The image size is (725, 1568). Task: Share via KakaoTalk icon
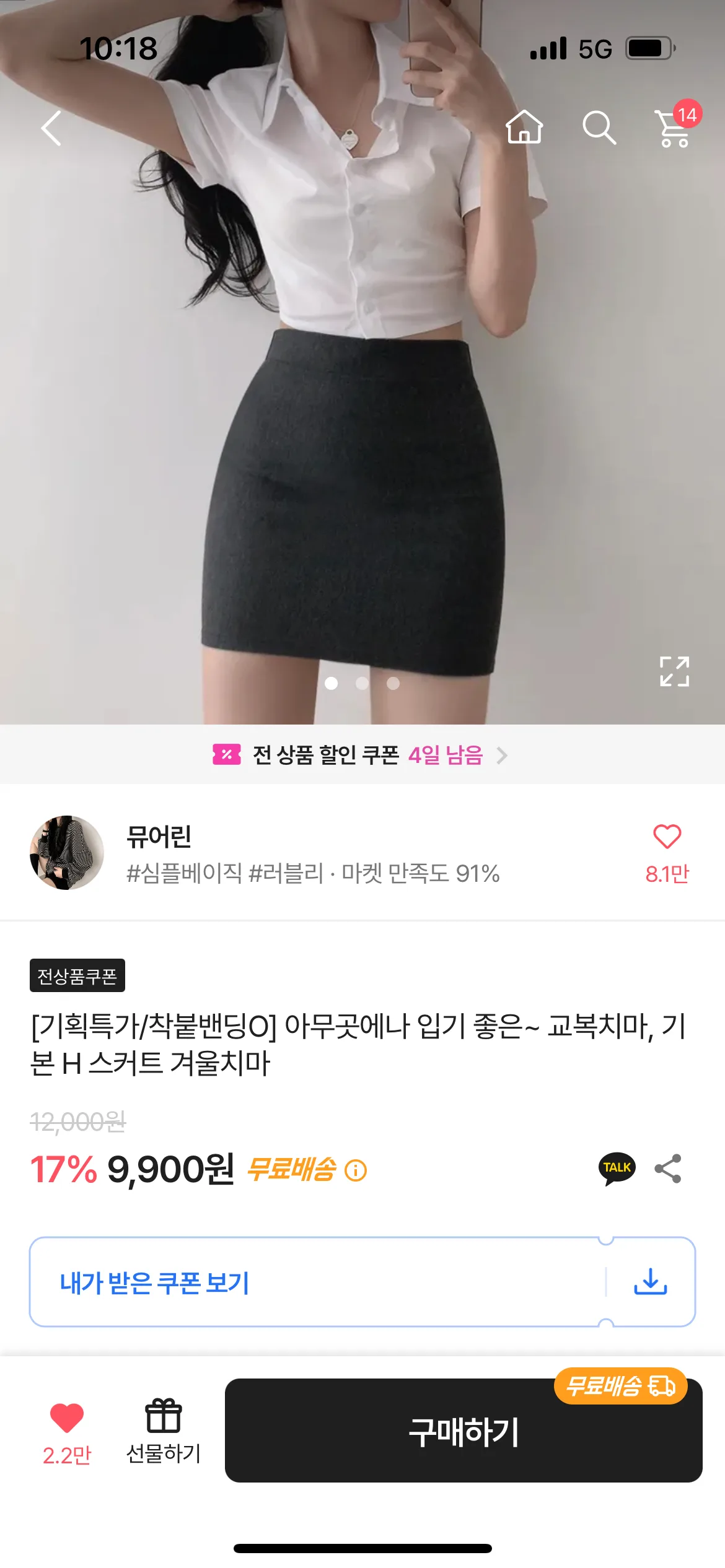(x=617, y=1169)
